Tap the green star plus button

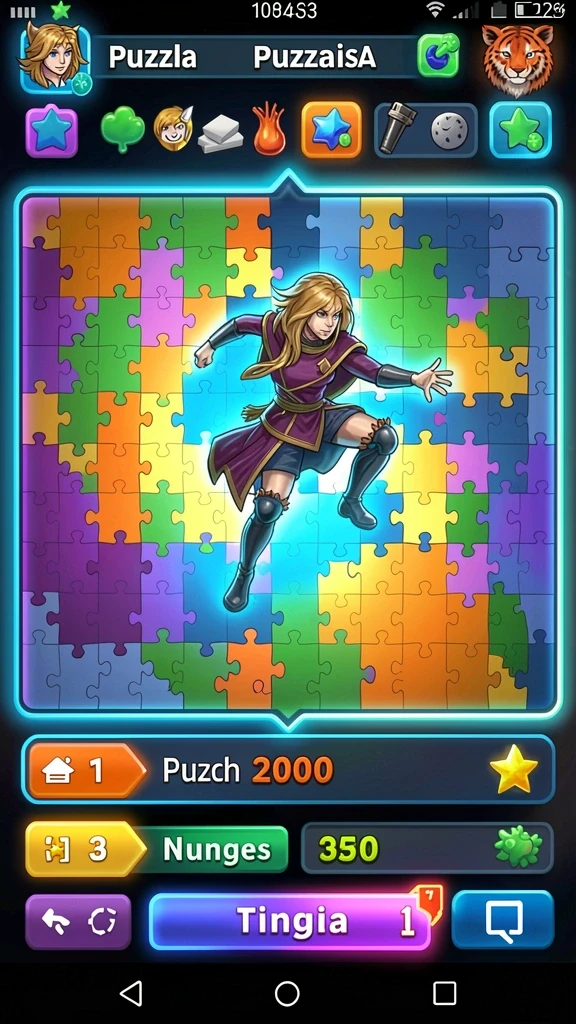[x=520, y=129]
